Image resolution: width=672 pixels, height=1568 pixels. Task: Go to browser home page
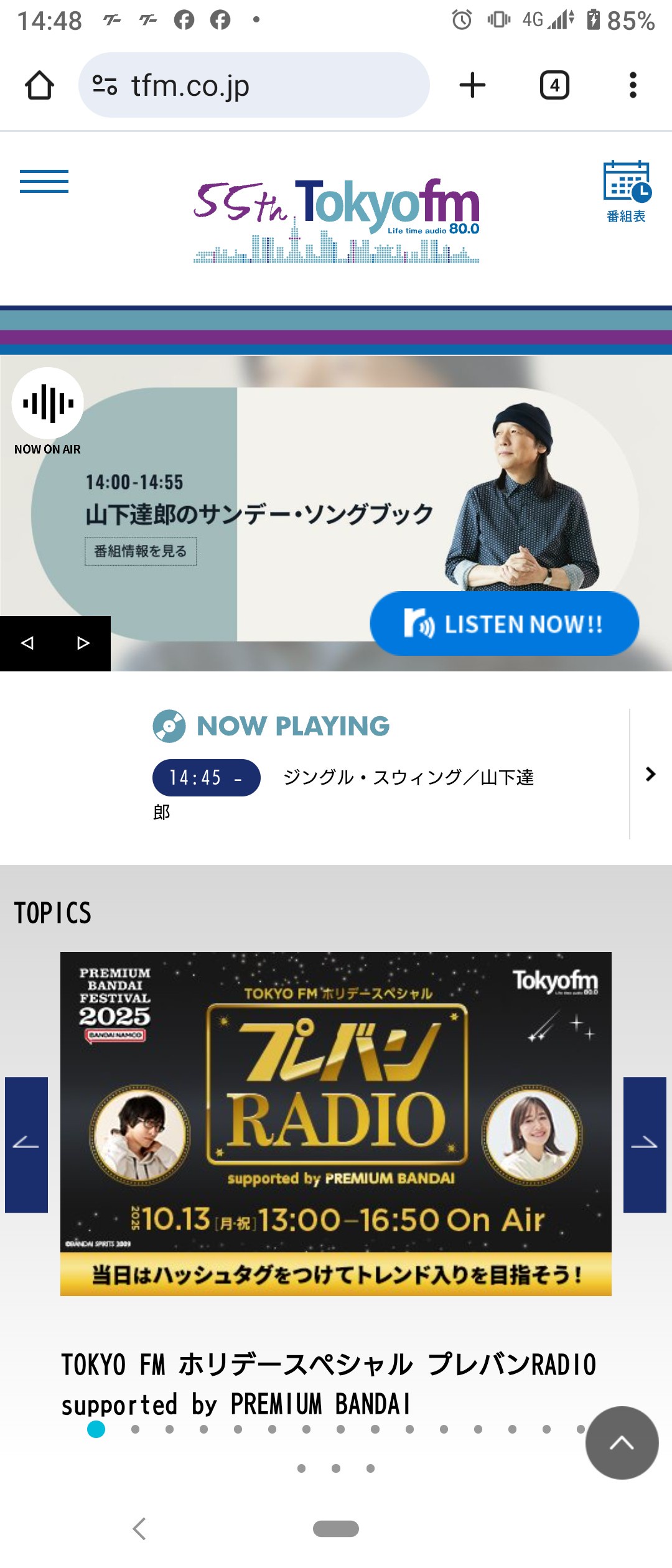[x=39, y=85]
